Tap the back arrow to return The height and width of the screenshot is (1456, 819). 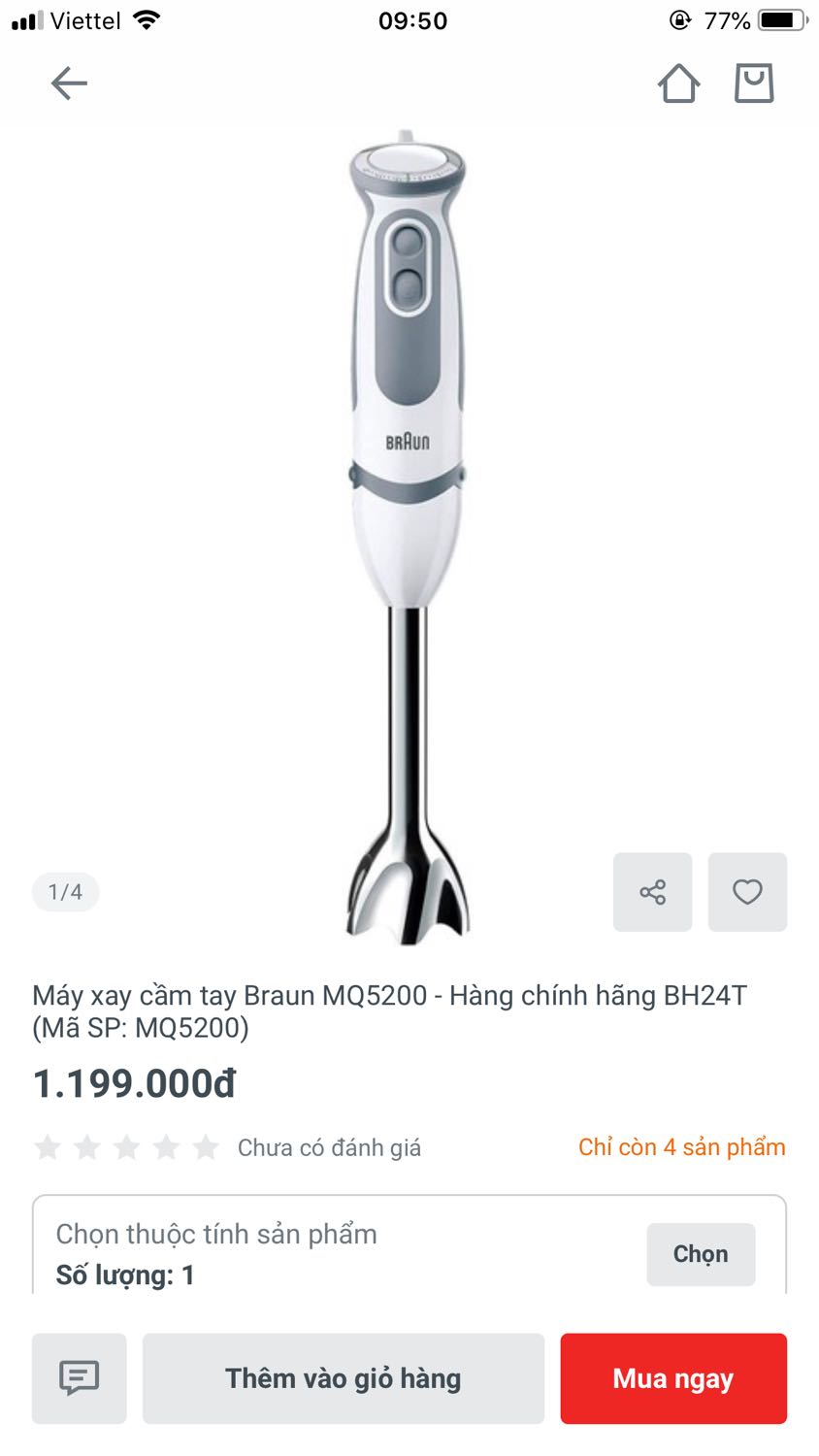68,83
